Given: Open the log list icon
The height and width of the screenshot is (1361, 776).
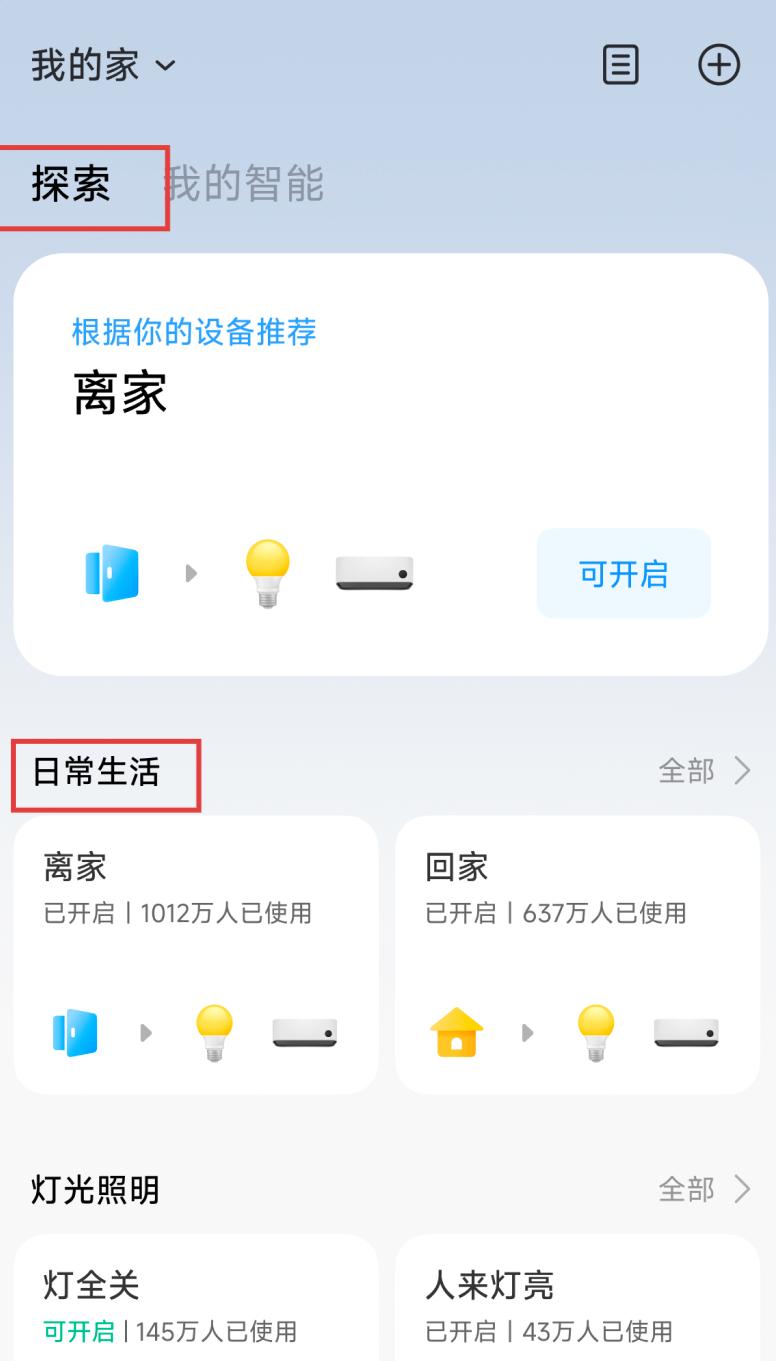Looking at the screenshot, I should 620,65.
